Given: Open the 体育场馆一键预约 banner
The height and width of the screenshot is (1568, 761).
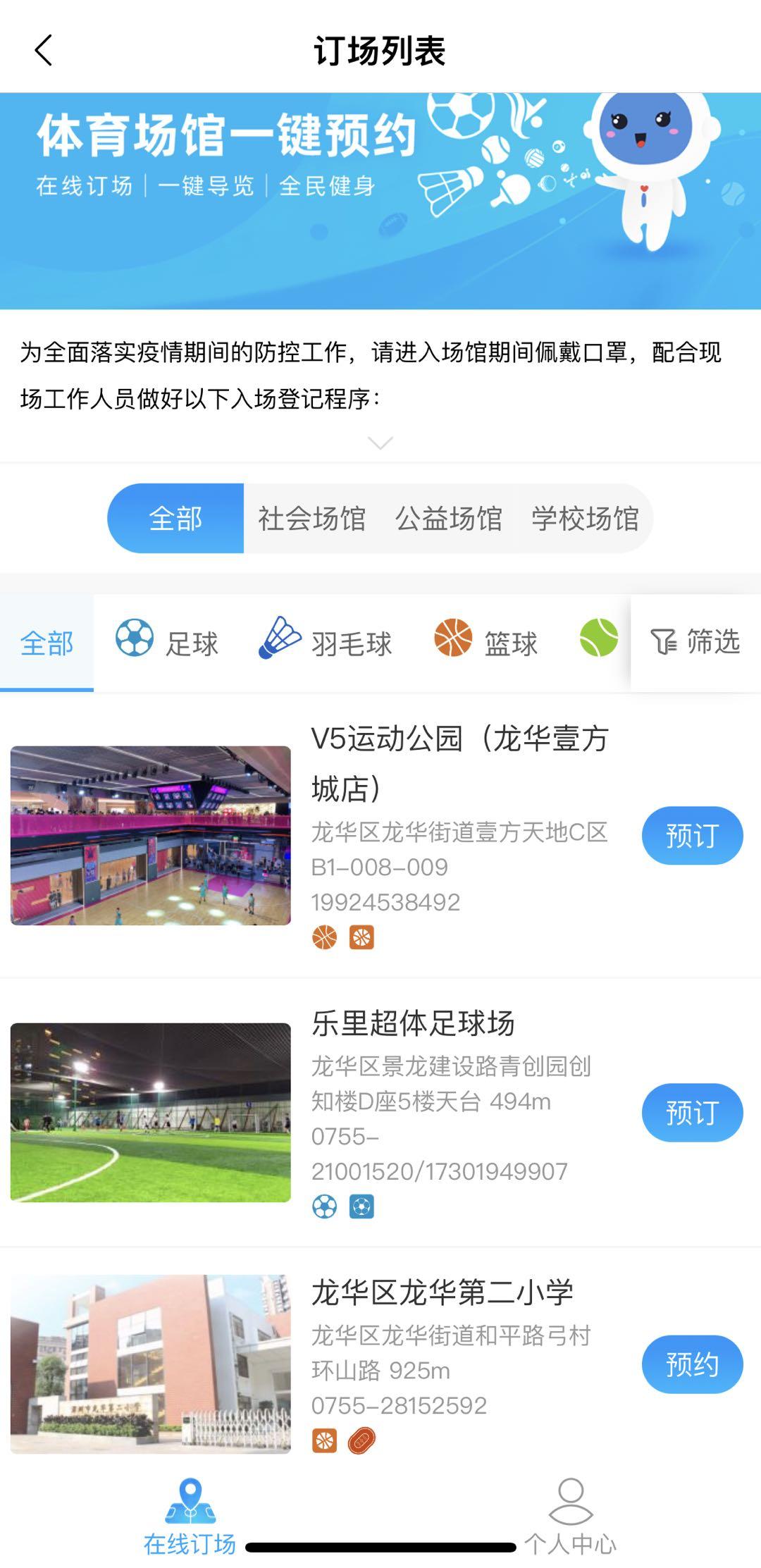Looking at the screenshot, I should pos(380,201).
